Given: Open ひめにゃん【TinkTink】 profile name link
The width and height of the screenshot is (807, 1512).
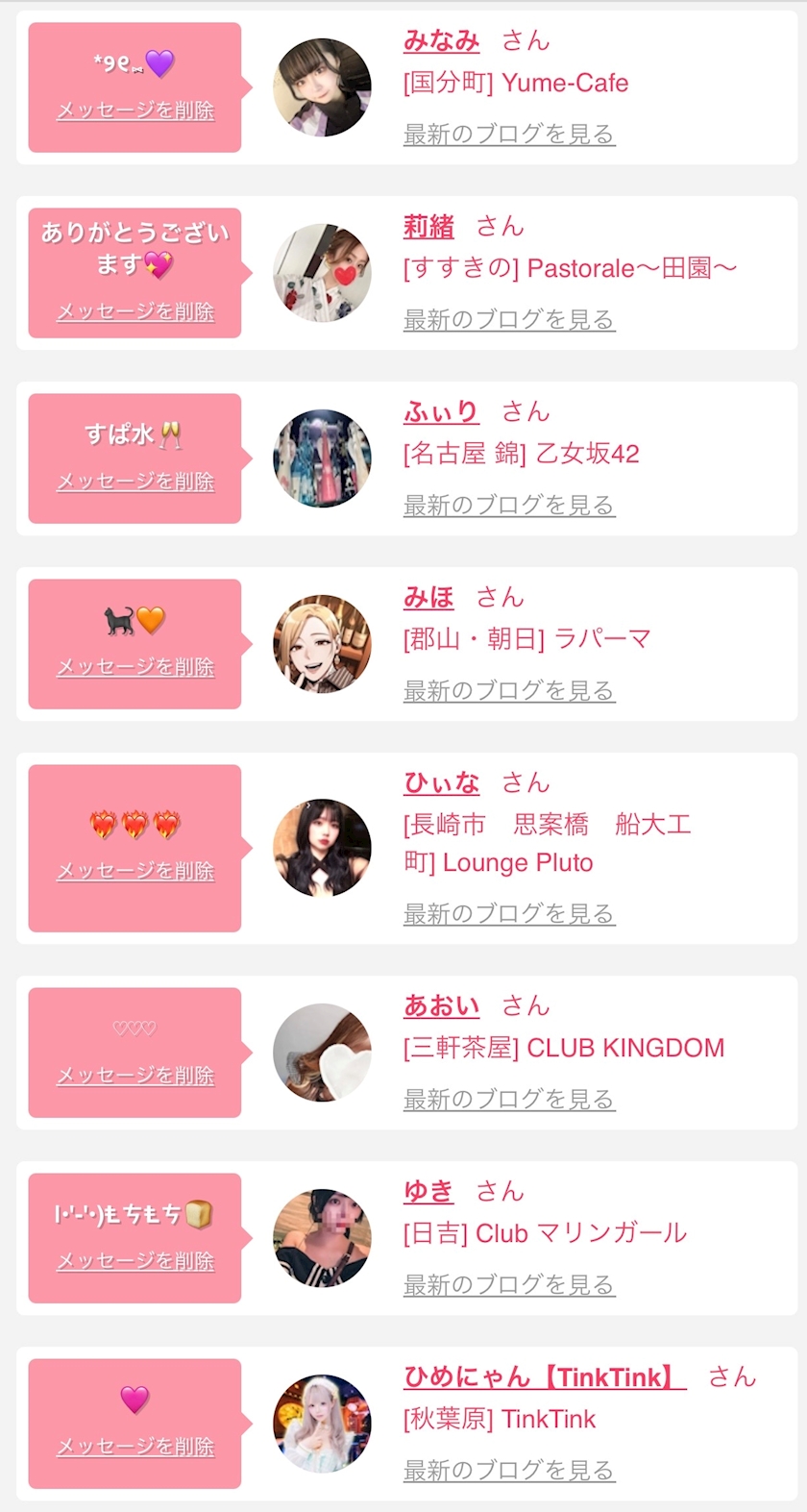Looking at the screenshot, I should pos(544,1376).
